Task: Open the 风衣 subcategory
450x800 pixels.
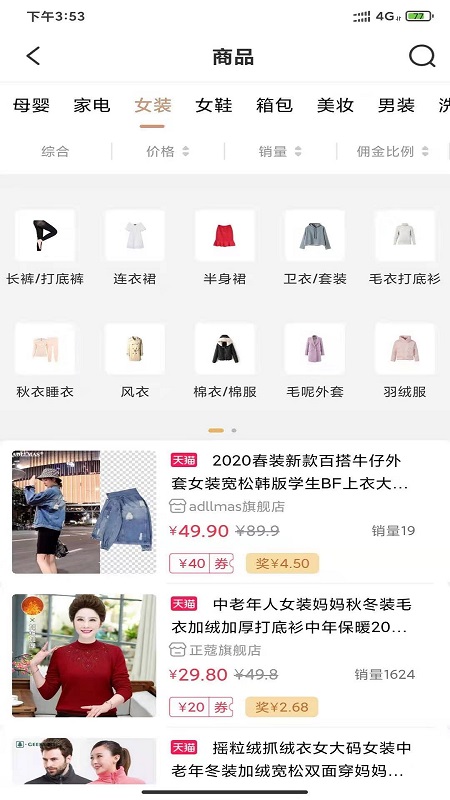Action: pos(135,361)
